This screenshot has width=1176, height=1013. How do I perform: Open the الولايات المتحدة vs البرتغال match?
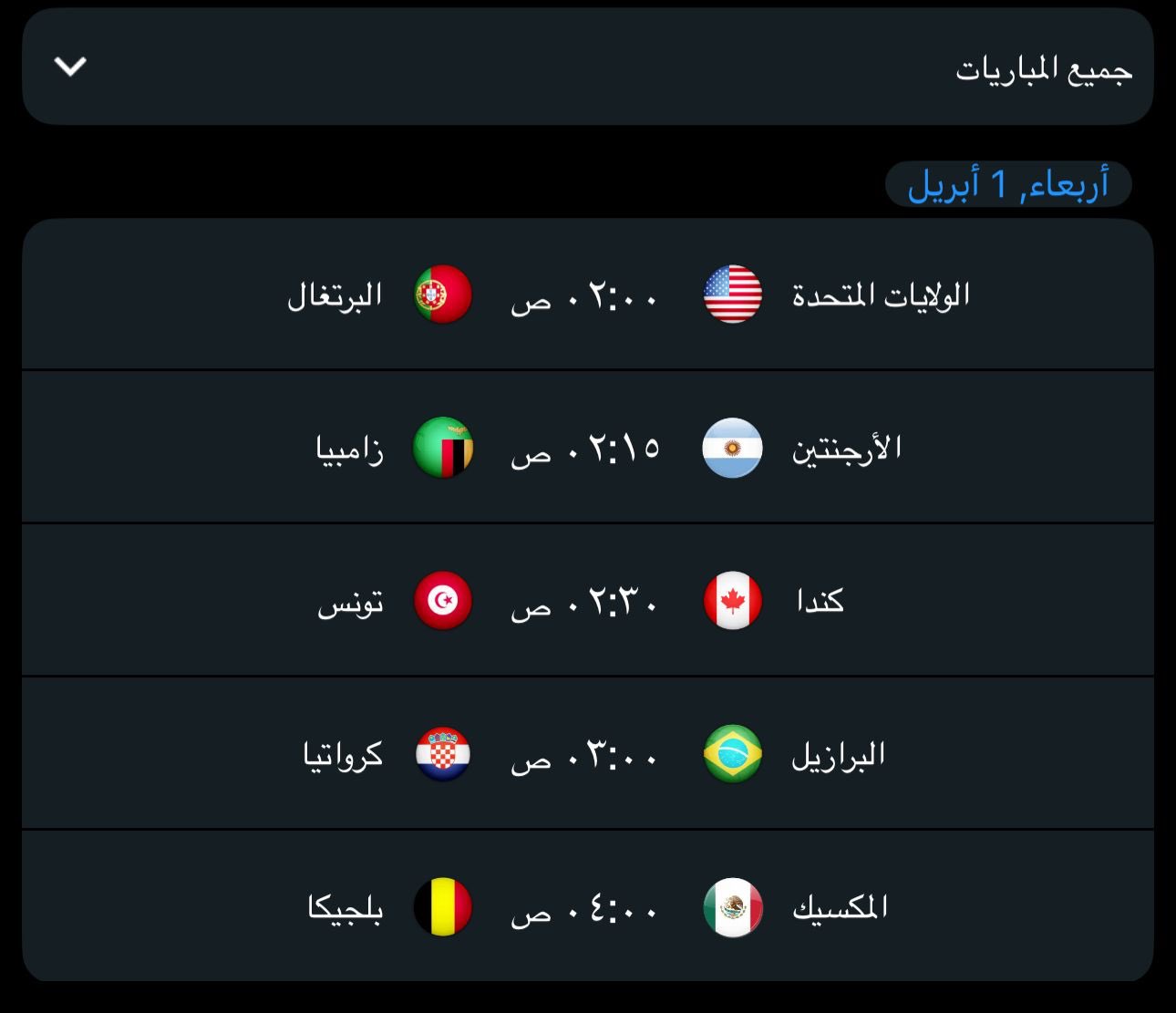point(587,295)
